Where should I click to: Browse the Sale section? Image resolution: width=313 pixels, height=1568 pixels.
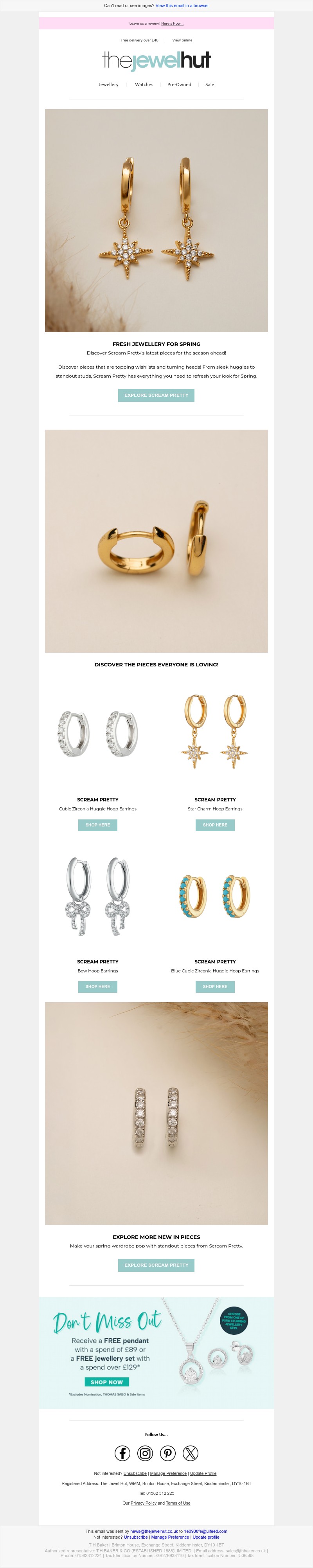coord(209,85)
